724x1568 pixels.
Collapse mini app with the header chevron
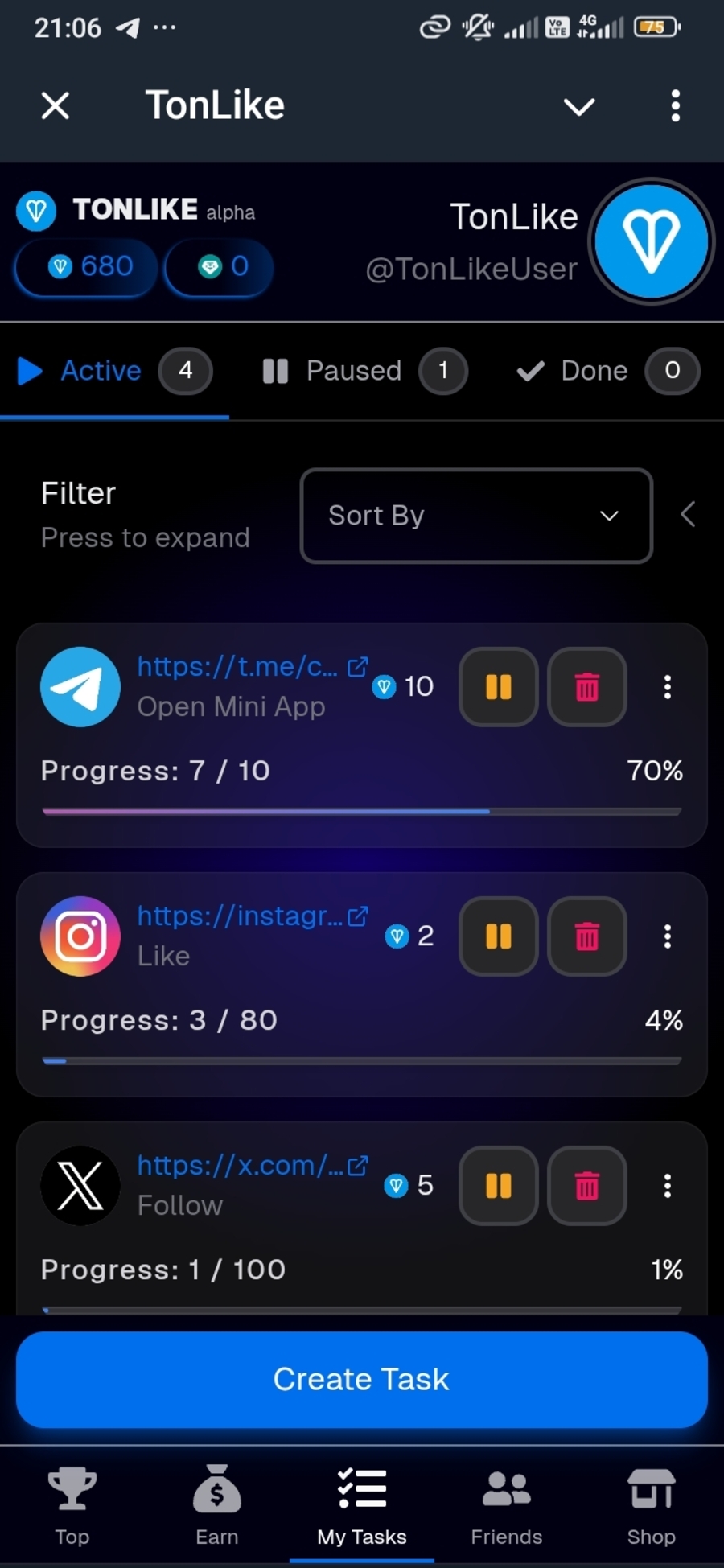[x=578, y=106]
